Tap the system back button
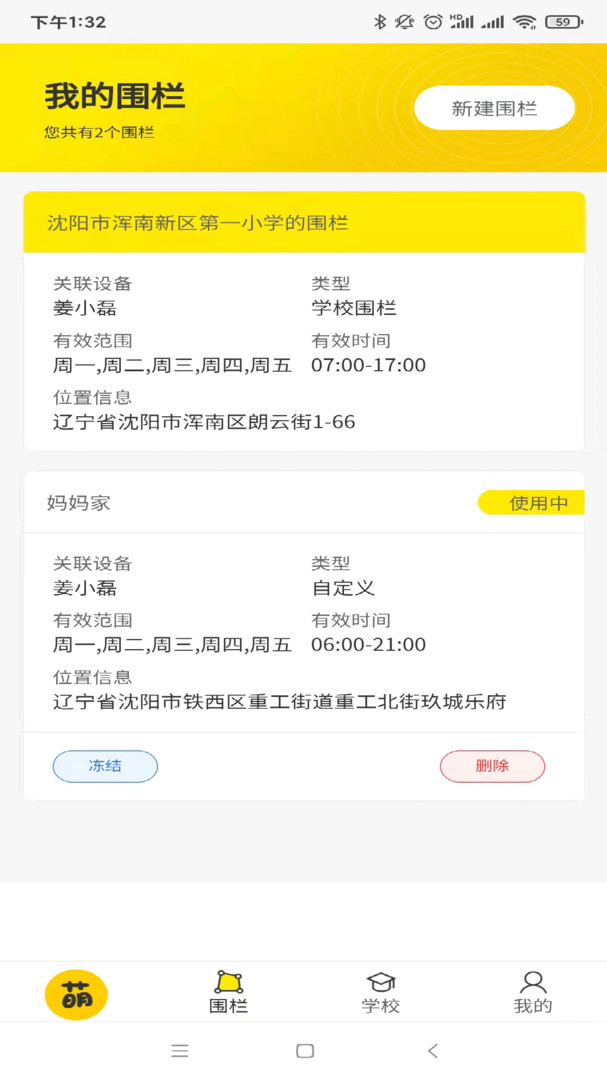Viewport: 607px width, 1080px height. [x=432, y=1051]
